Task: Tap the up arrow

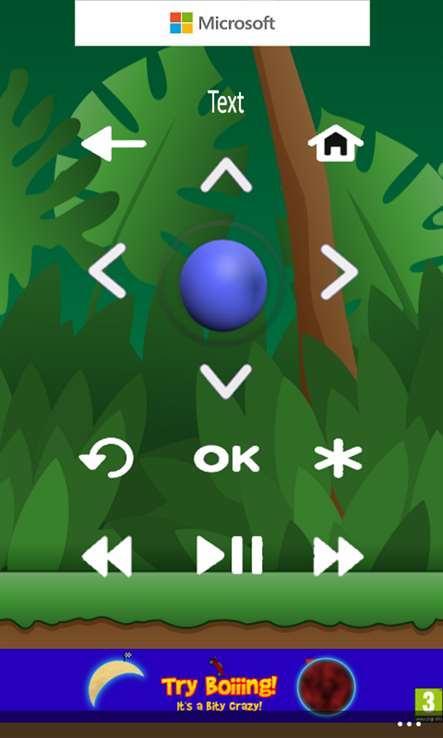Action: (x=226, y=175)
